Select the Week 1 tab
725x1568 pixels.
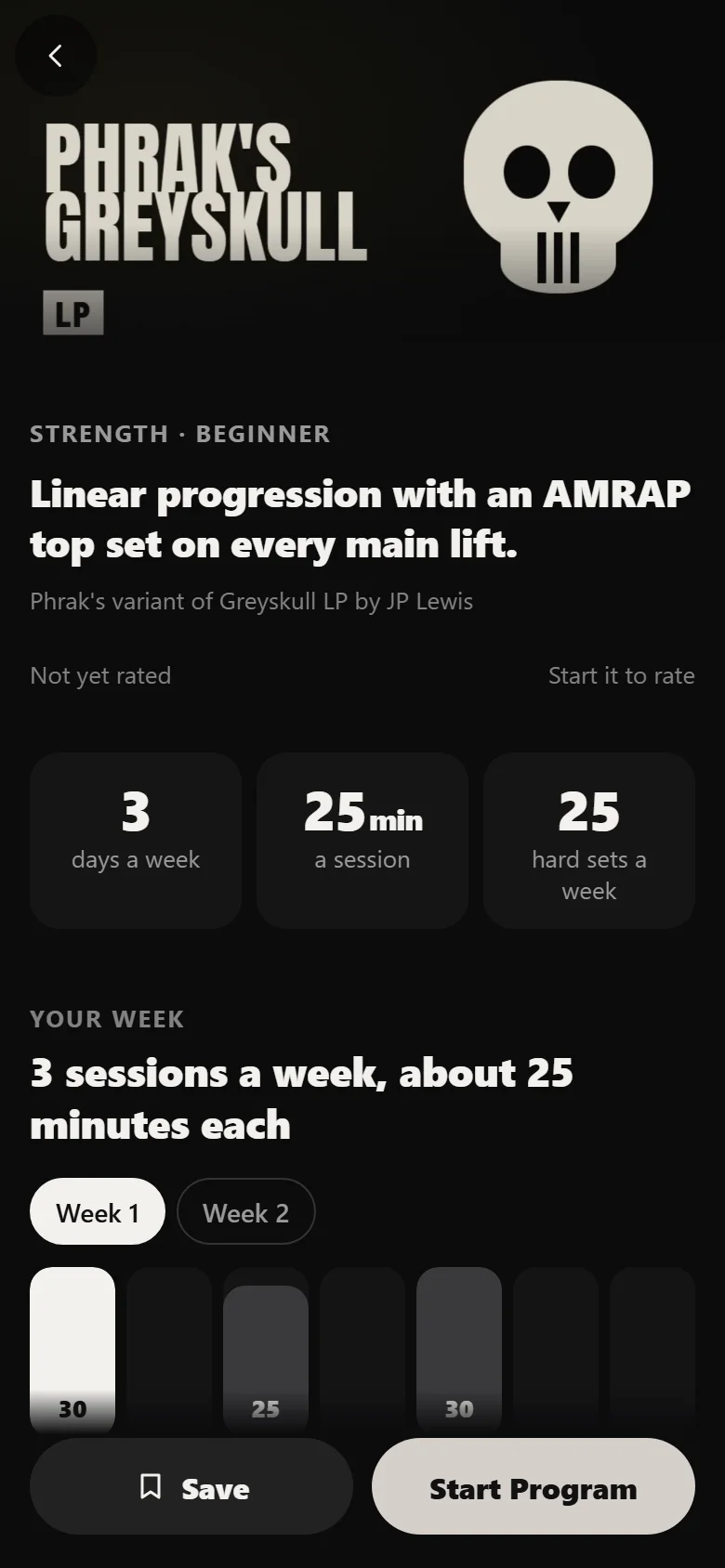[98, 1211]
